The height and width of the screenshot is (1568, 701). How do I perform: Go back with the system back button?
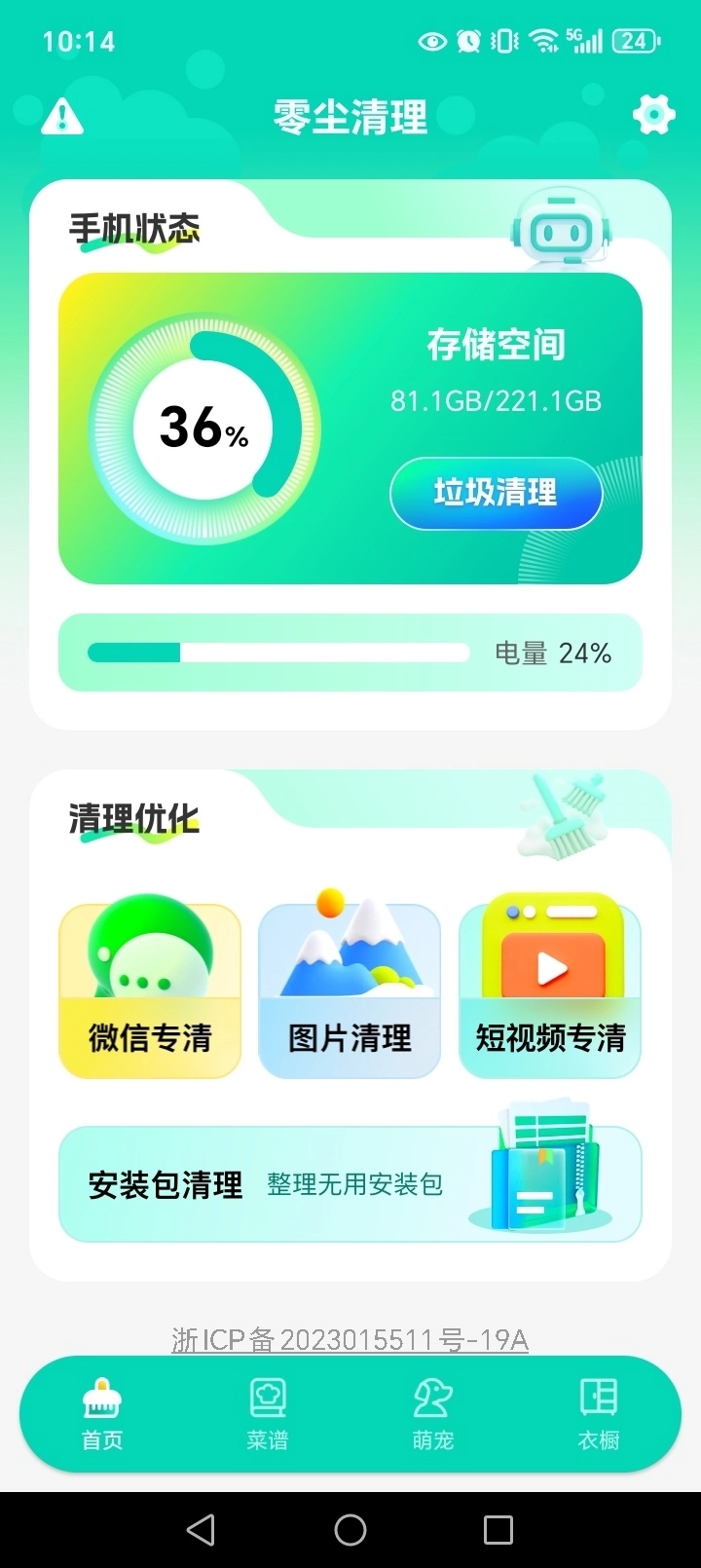201,1530
